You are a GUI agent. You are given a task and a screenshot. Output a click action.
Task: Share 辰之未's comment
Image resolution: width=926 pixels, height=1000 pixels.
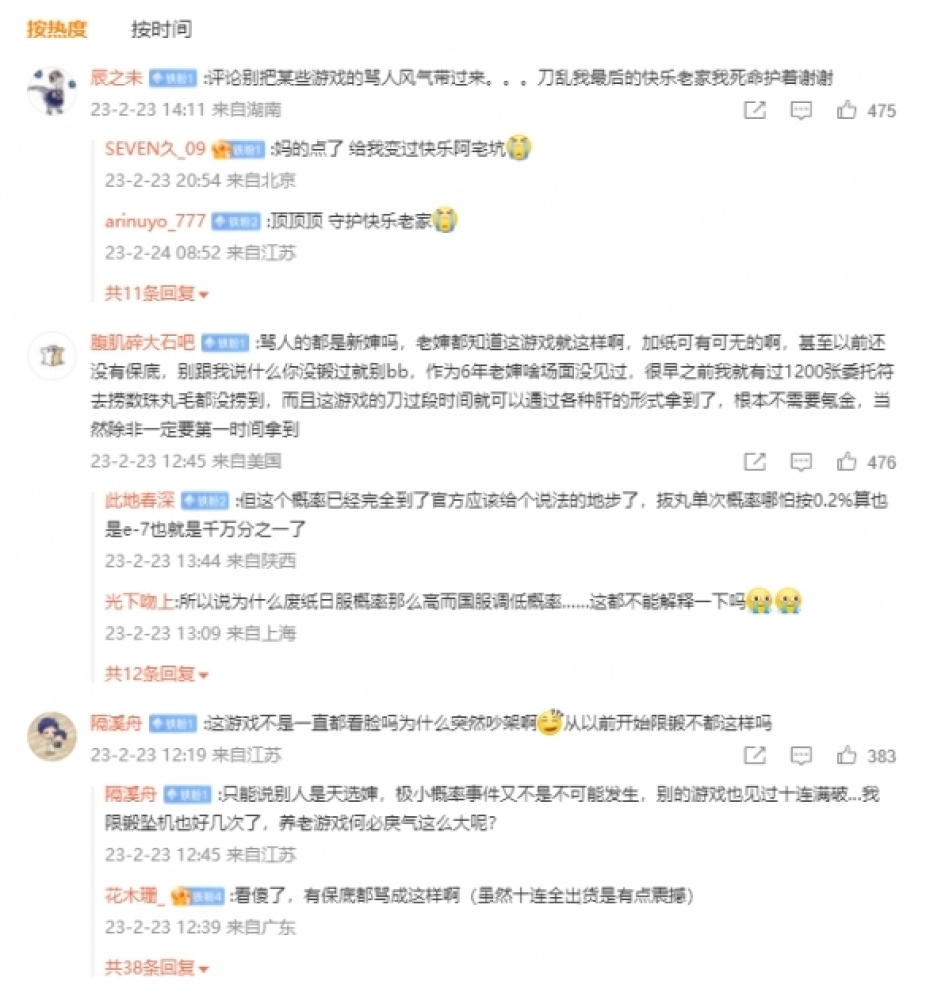(x=755, y=110)
